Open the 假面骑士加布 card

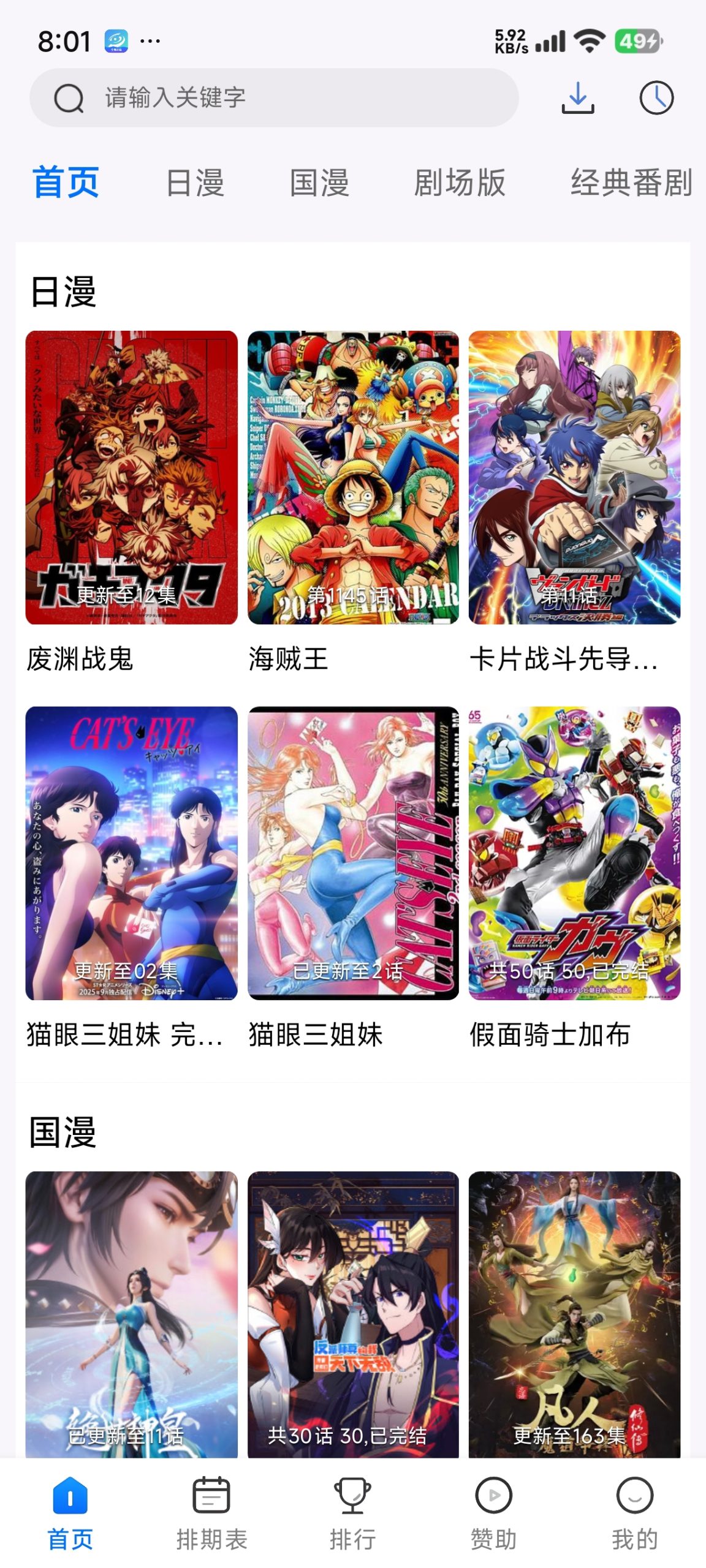click(x=574, y=853)
